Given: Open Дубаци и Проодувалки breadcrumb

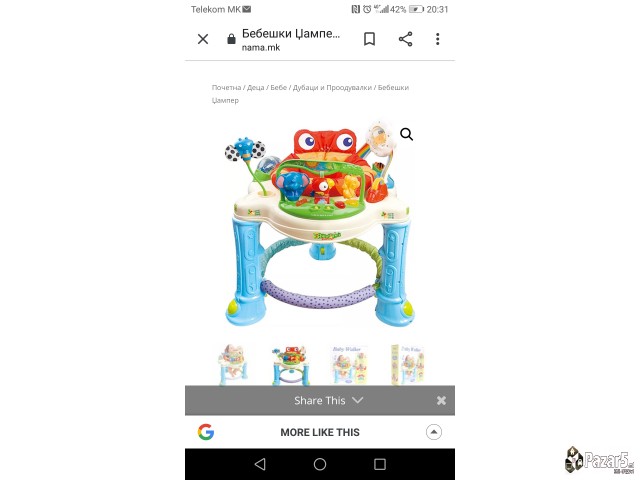Looking at the screenshot, I should tap(331, 88).
